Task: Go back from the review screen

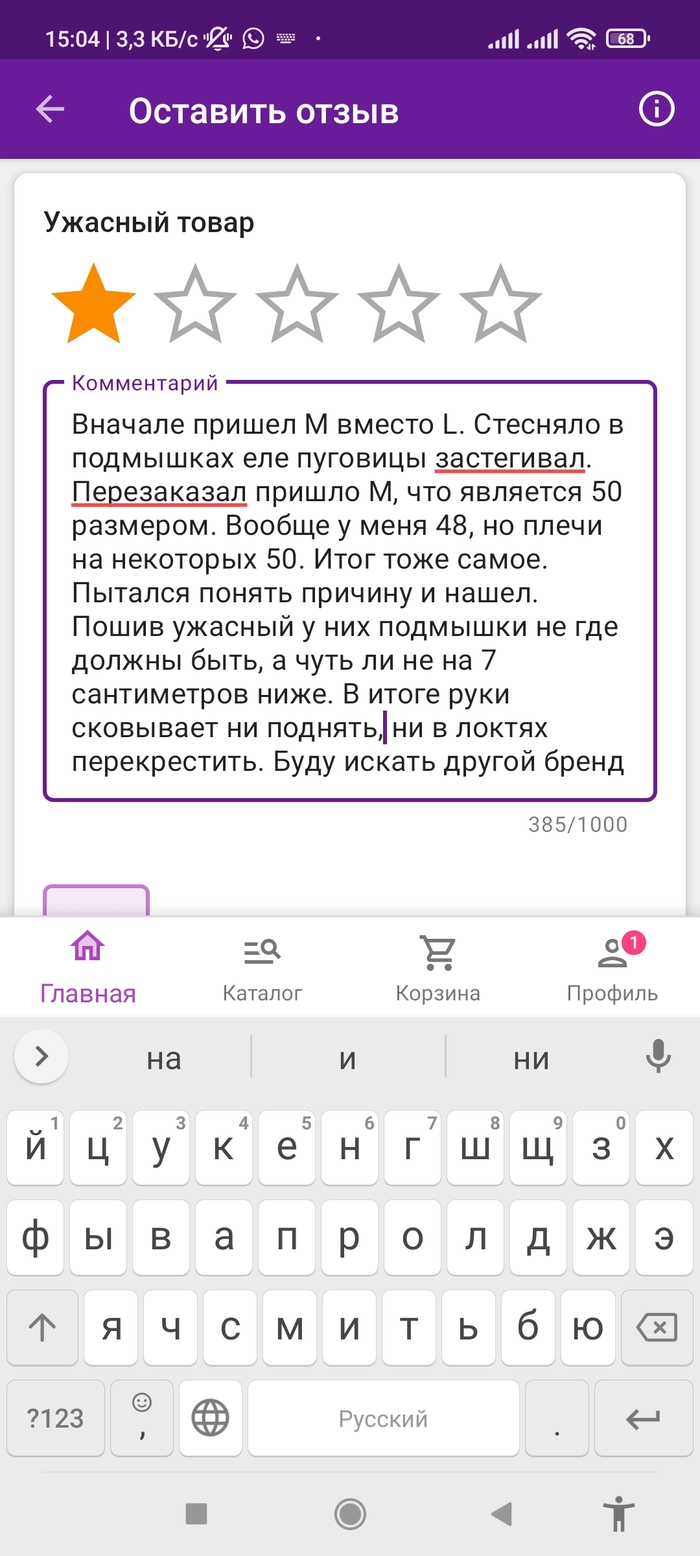Action: tap(49, 110)
